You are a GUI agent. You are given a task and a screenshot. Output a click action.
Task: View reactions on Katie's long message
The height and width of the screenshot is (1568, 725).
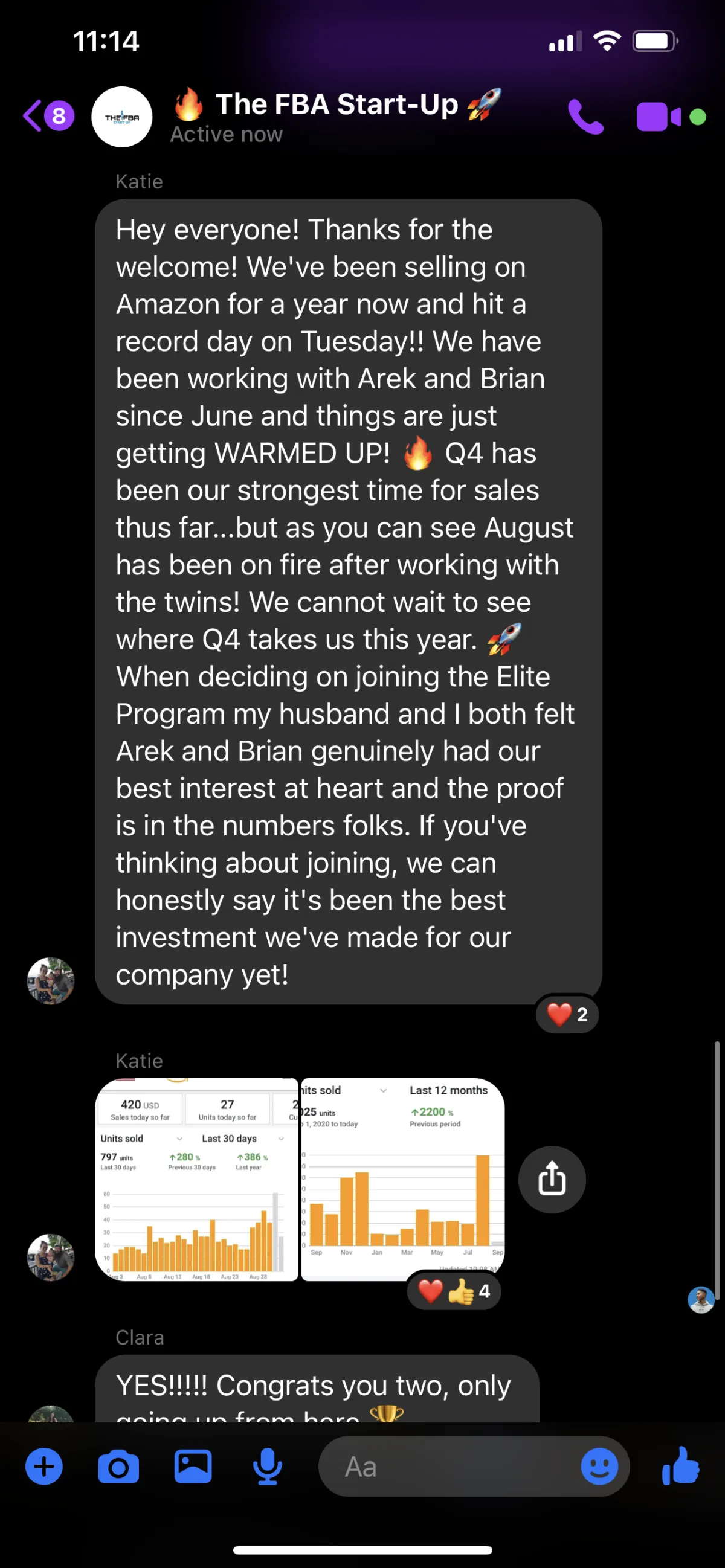point(567,1014)
